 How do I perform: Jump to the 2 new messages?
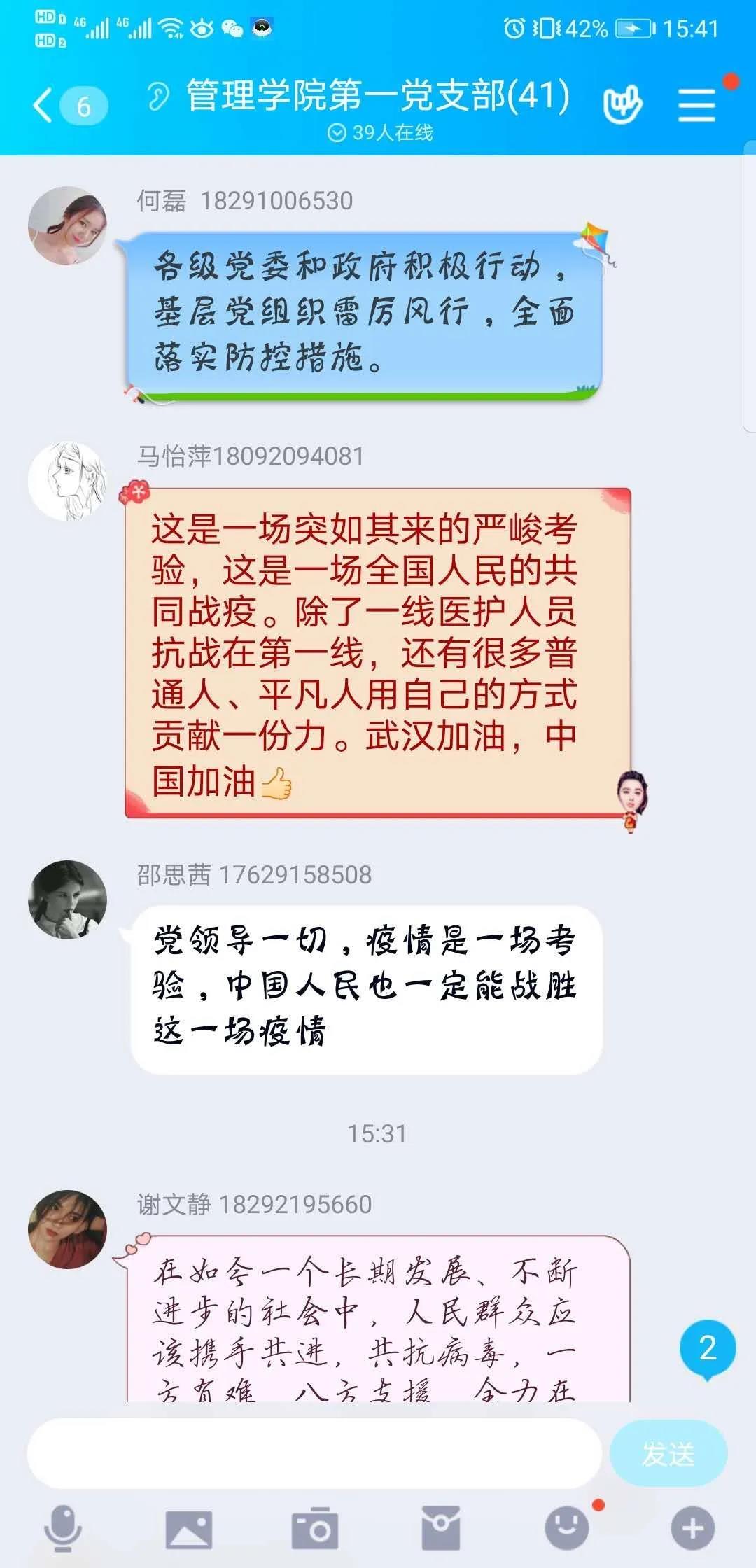point(707,1348)
